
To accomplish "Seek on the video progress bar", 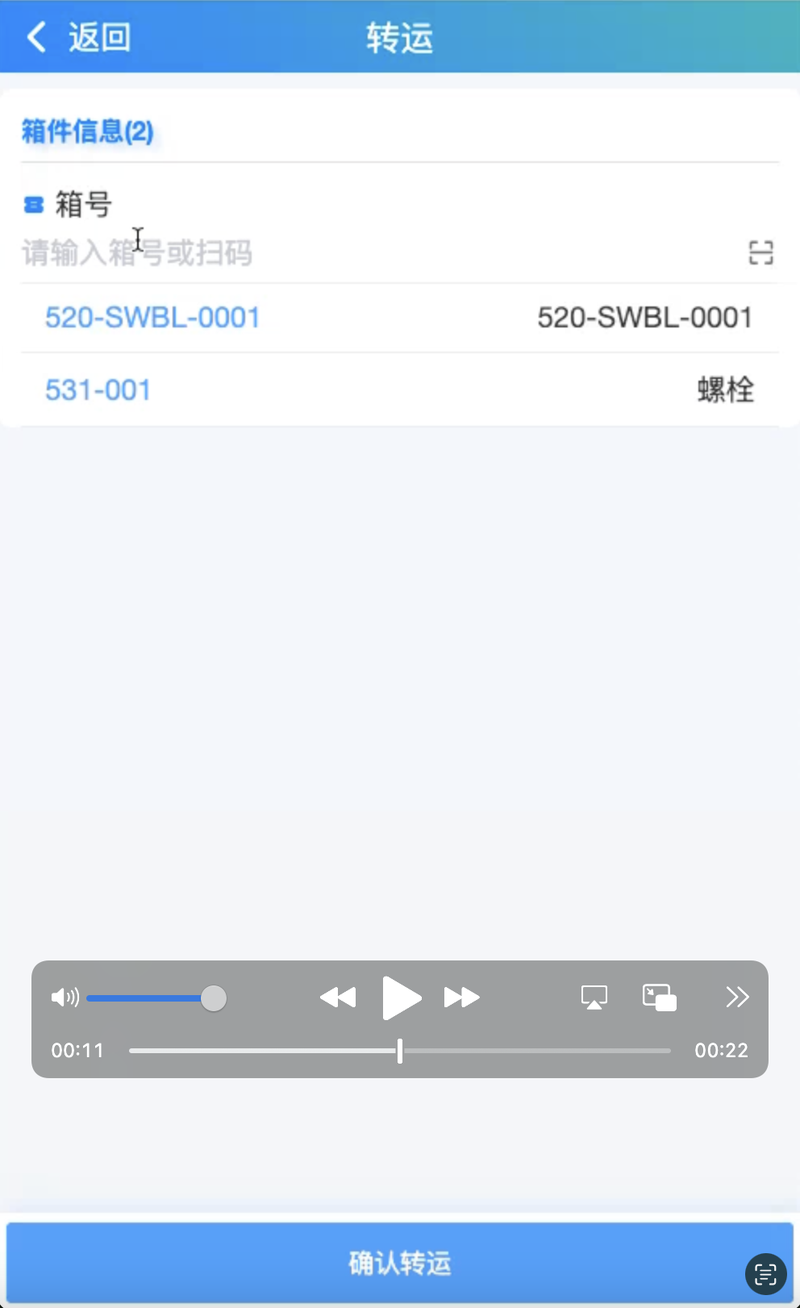I will (x=400, y=1051).
